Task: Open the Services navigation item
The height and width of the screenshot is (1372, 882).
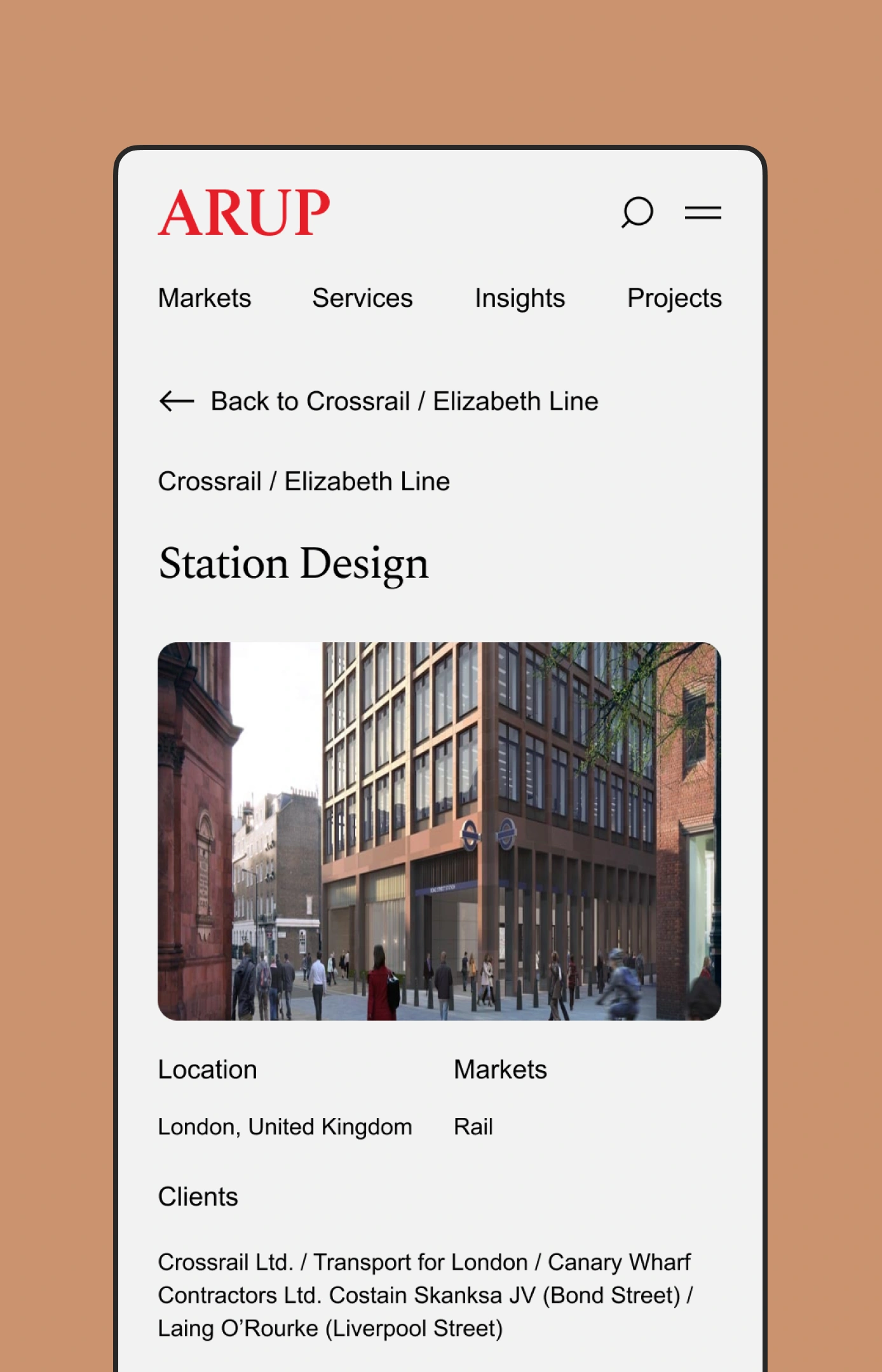Action: pos(362,298)
